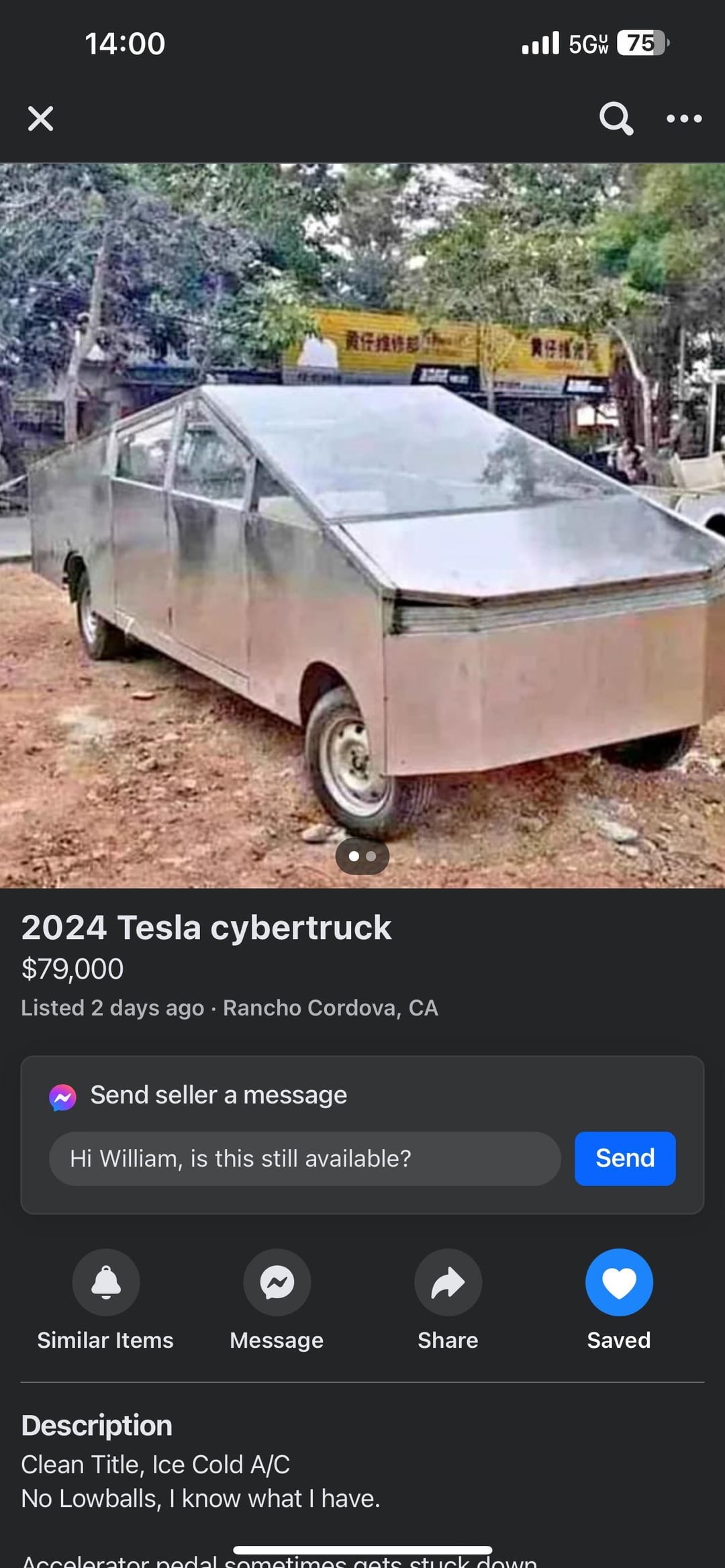Unsave the listing with the heart button
Screen dimensions: 725x1568
618,1282
